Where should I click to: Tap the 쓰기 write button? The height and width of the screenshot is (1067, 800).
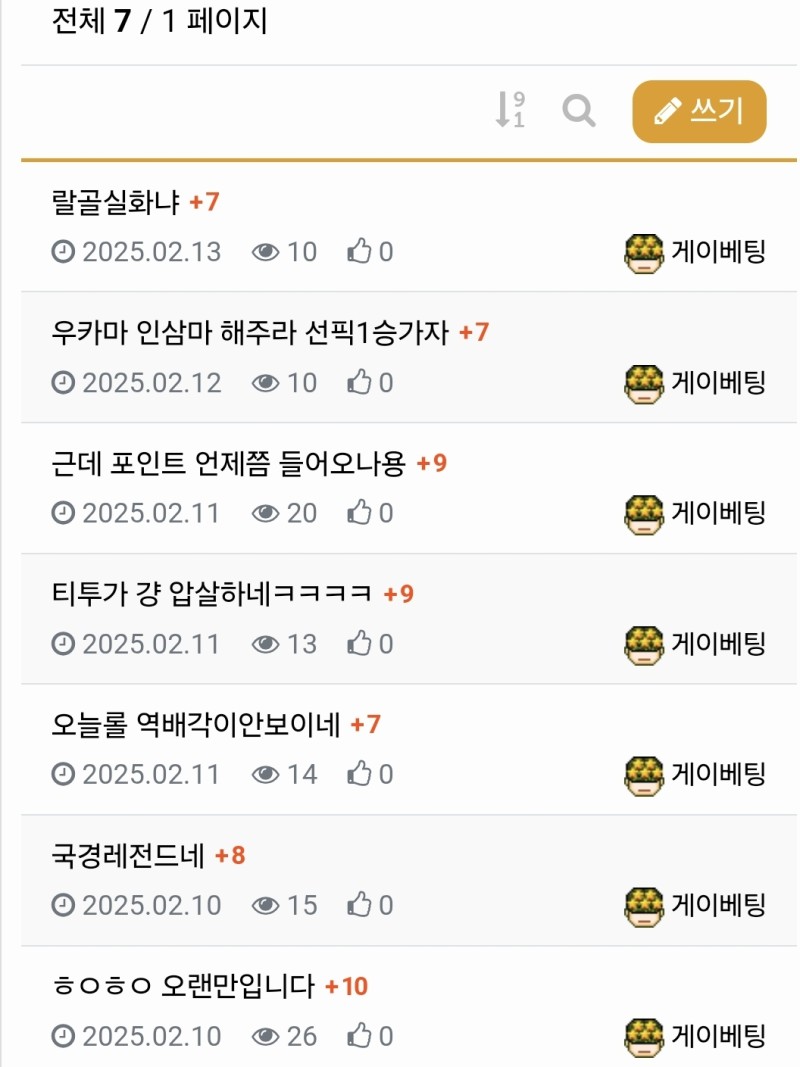pyautogui.click(x=699, y=111)
